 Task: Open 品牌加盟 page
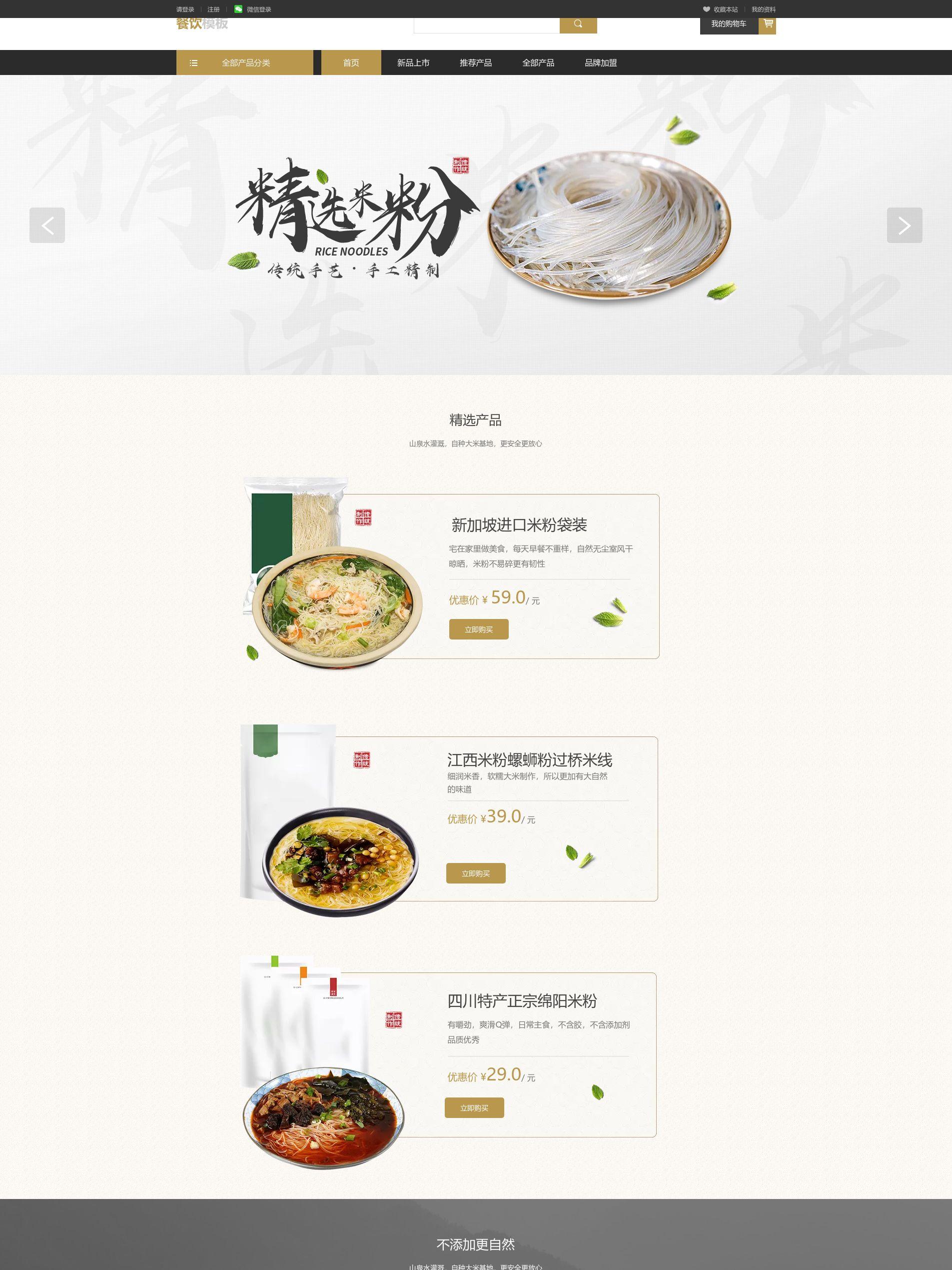600,62
